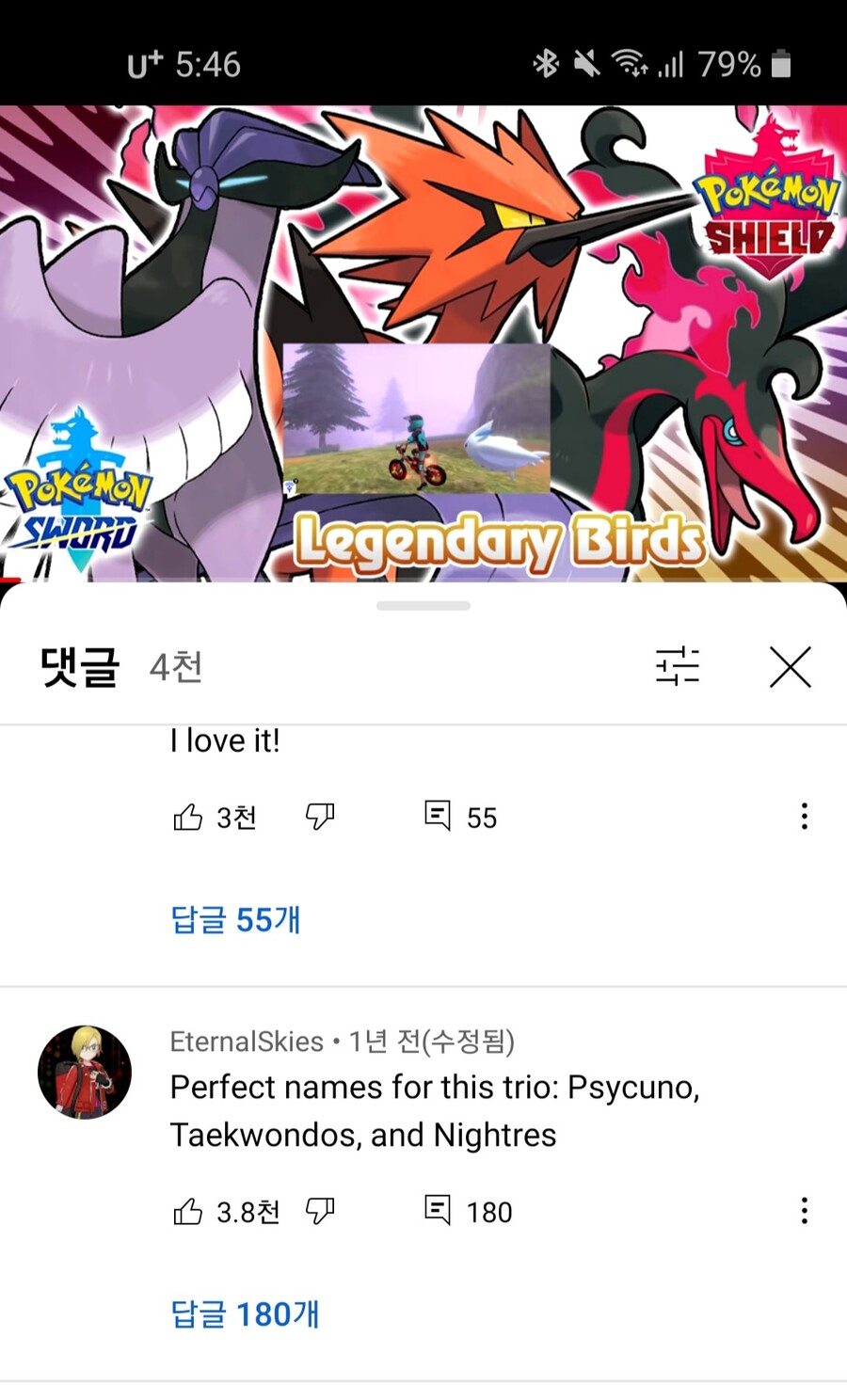
Task: Open the comment sort options
Action: tap(678, 666)
